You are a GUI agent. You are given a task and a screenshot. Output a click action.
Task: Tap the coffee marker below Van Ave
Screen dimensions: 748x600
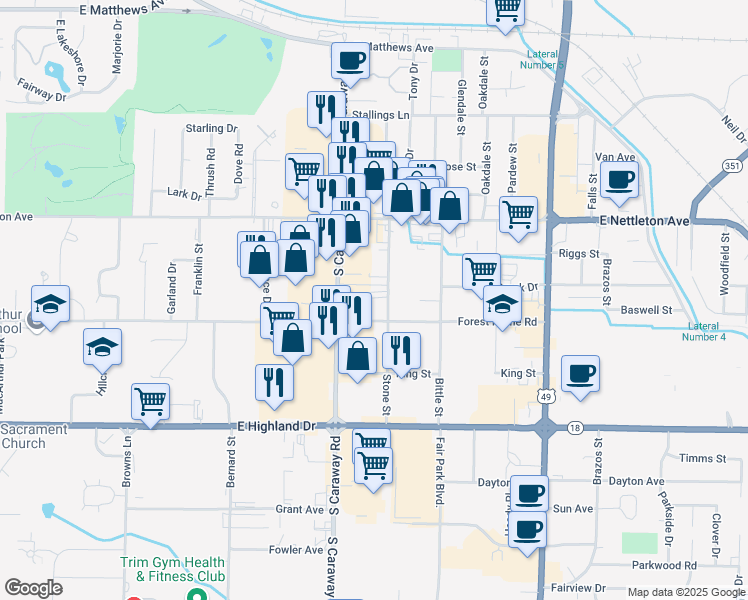pyautogui.click(x=620, y=180)
